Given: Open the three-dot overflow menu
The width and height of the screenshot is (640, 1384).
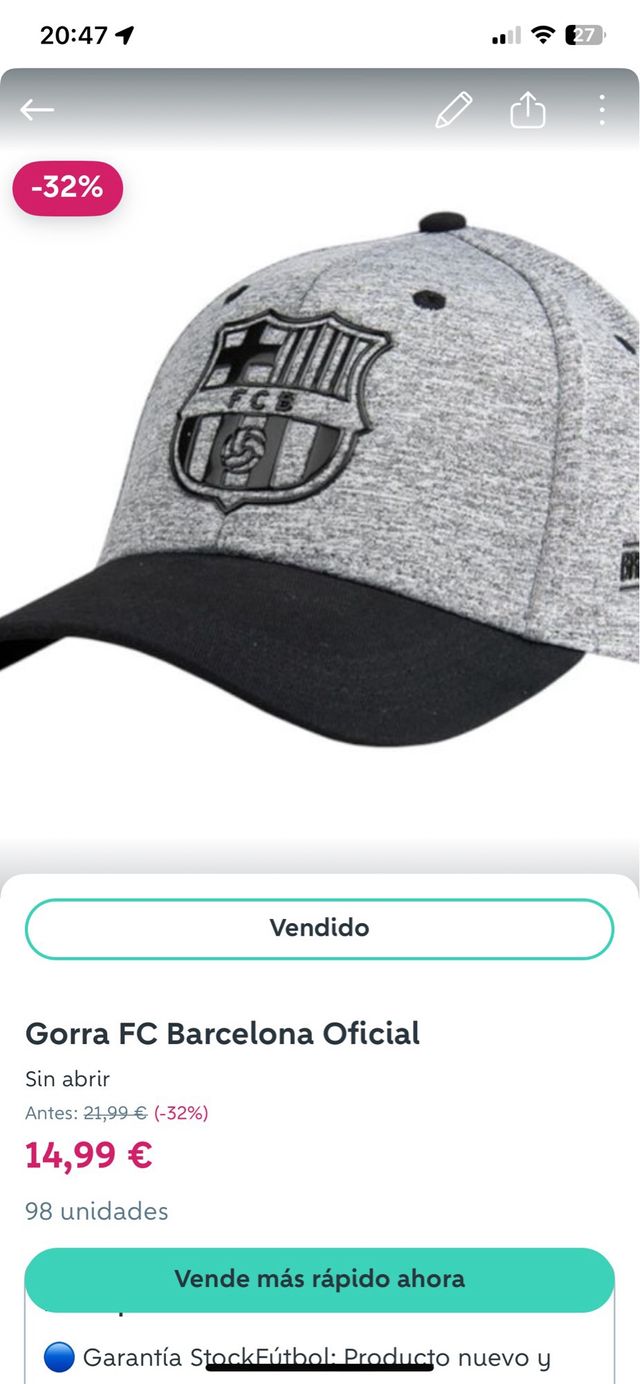Looking at the screenshot, I should coord(601,110).
